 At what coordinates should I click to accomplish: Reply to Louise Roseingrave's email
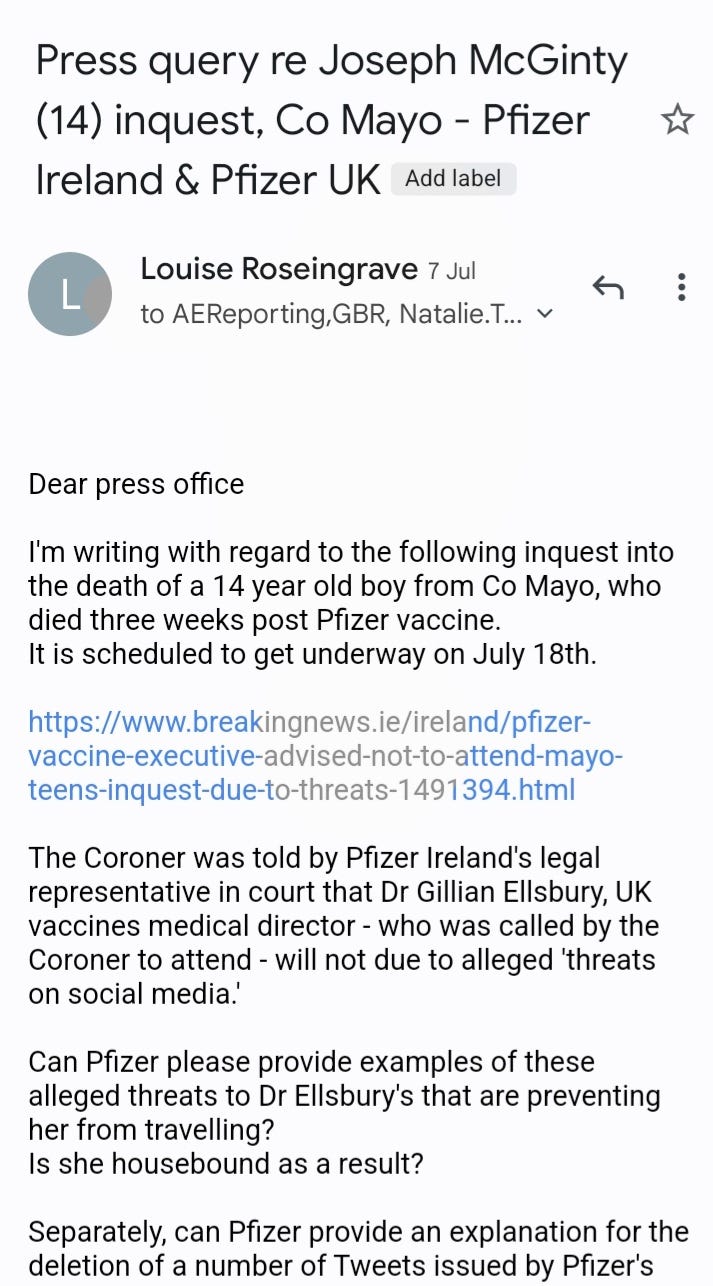(x=608, y=288)
